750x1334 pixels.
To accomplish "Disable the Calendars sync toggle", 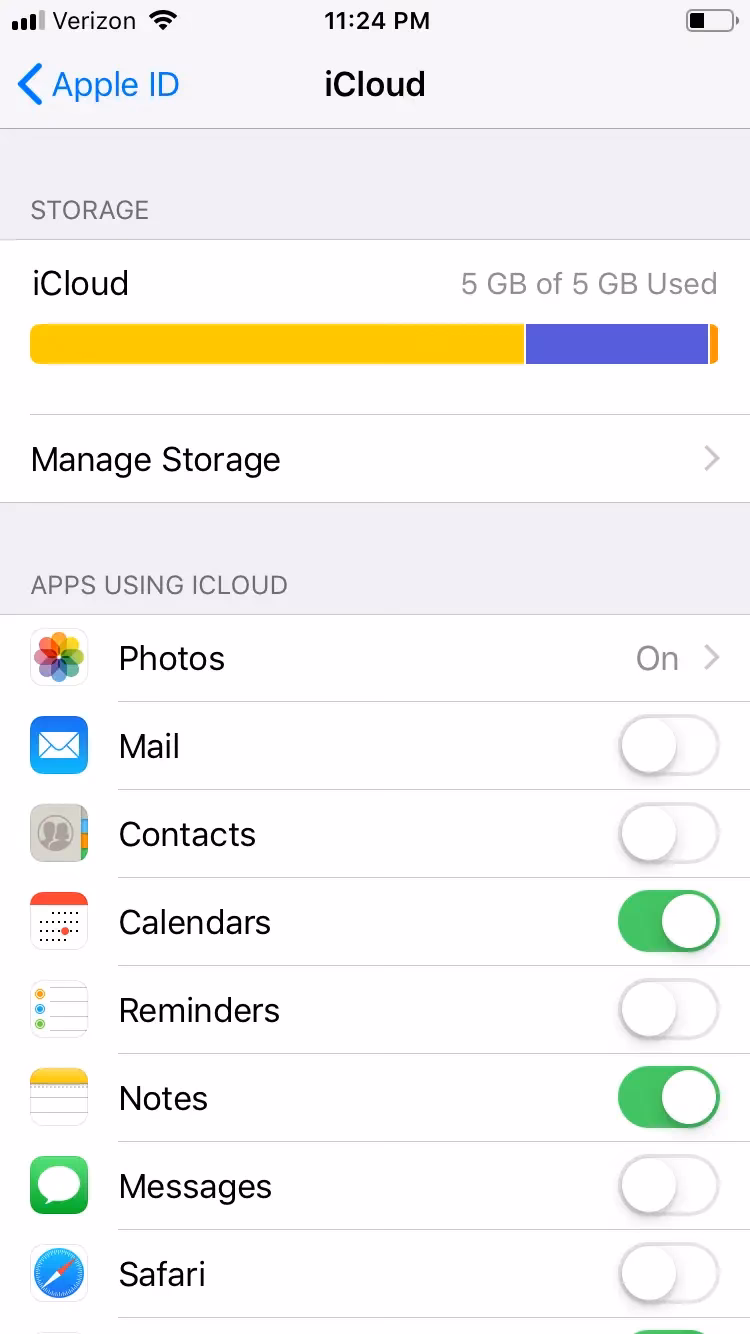I will click(668, 921).
